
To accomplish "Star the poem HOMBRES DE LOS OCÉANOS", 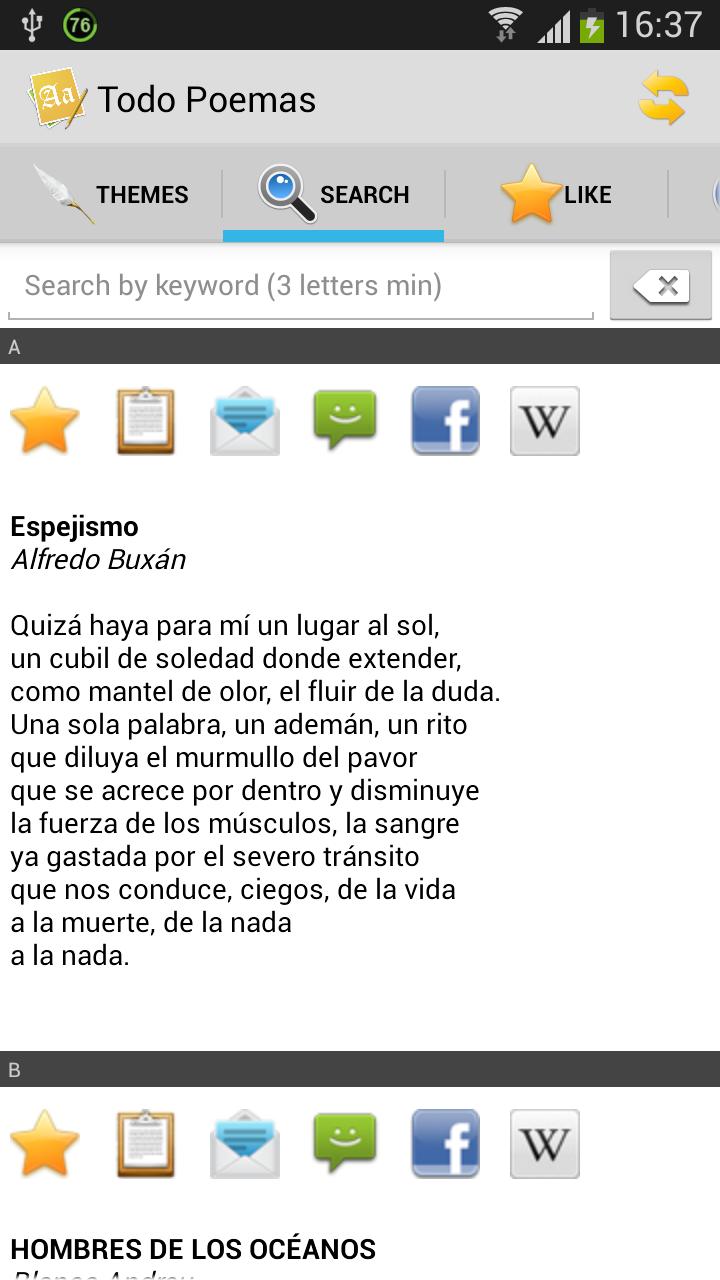I will (x=44, y=1144).
